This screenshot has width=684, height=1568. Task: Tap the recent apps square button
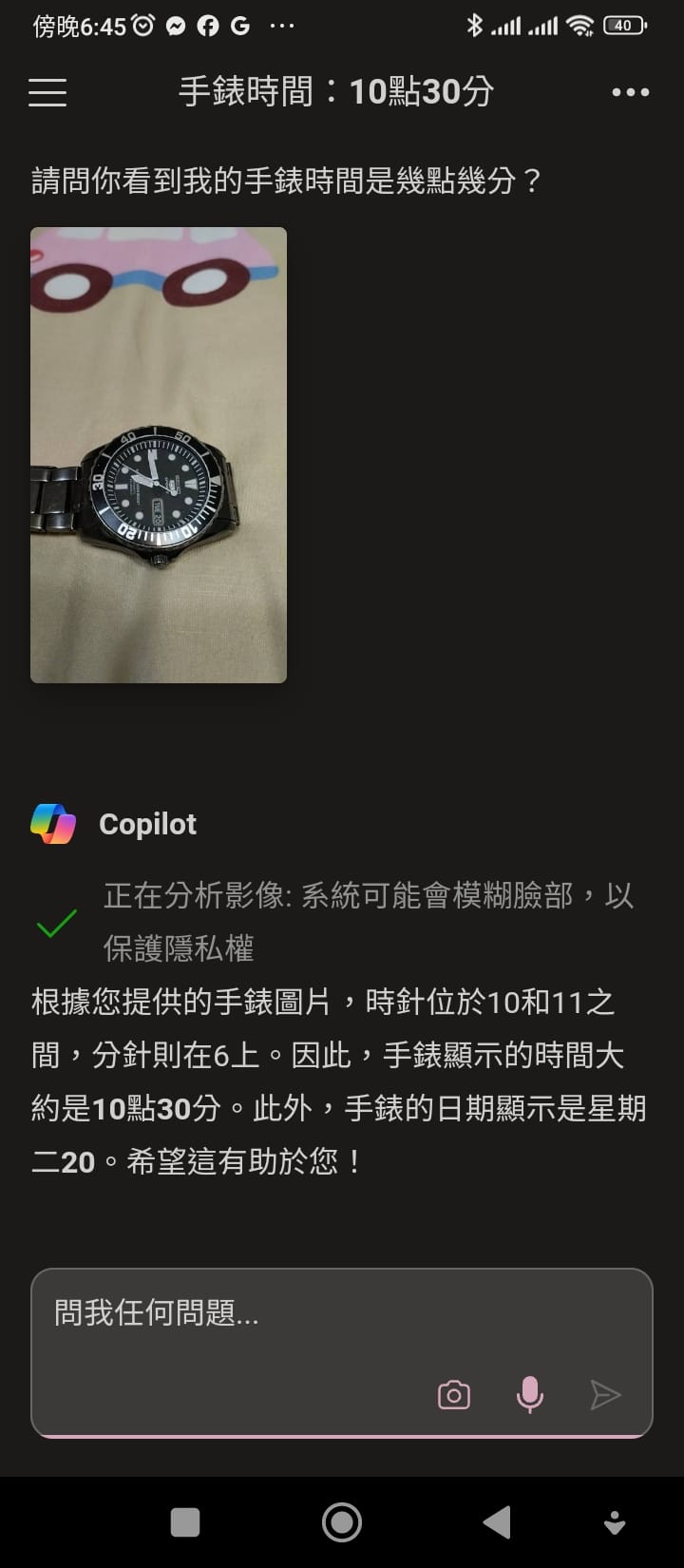(x=185, y=1520)
